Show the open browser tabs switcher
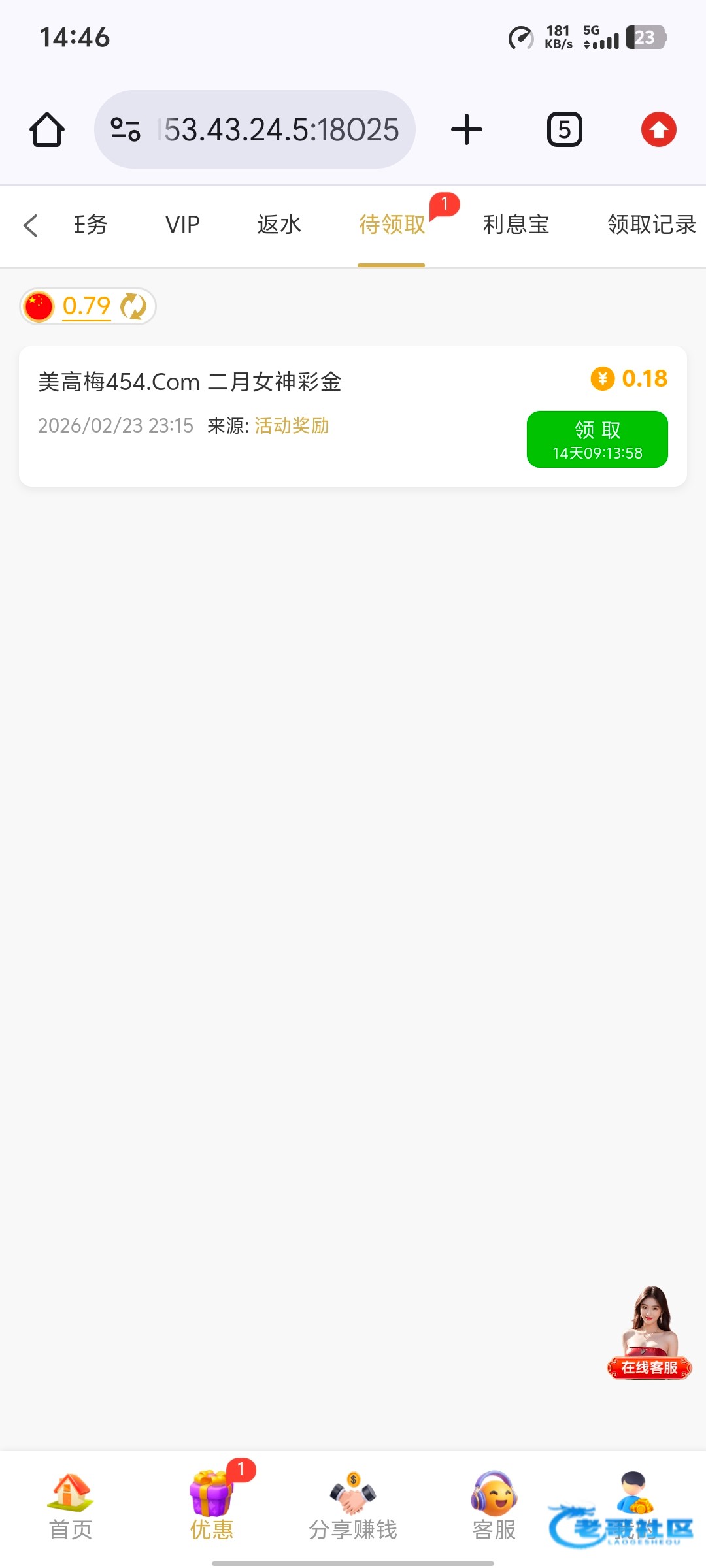Screen dimensions: 706x1568 coord(565,129)
